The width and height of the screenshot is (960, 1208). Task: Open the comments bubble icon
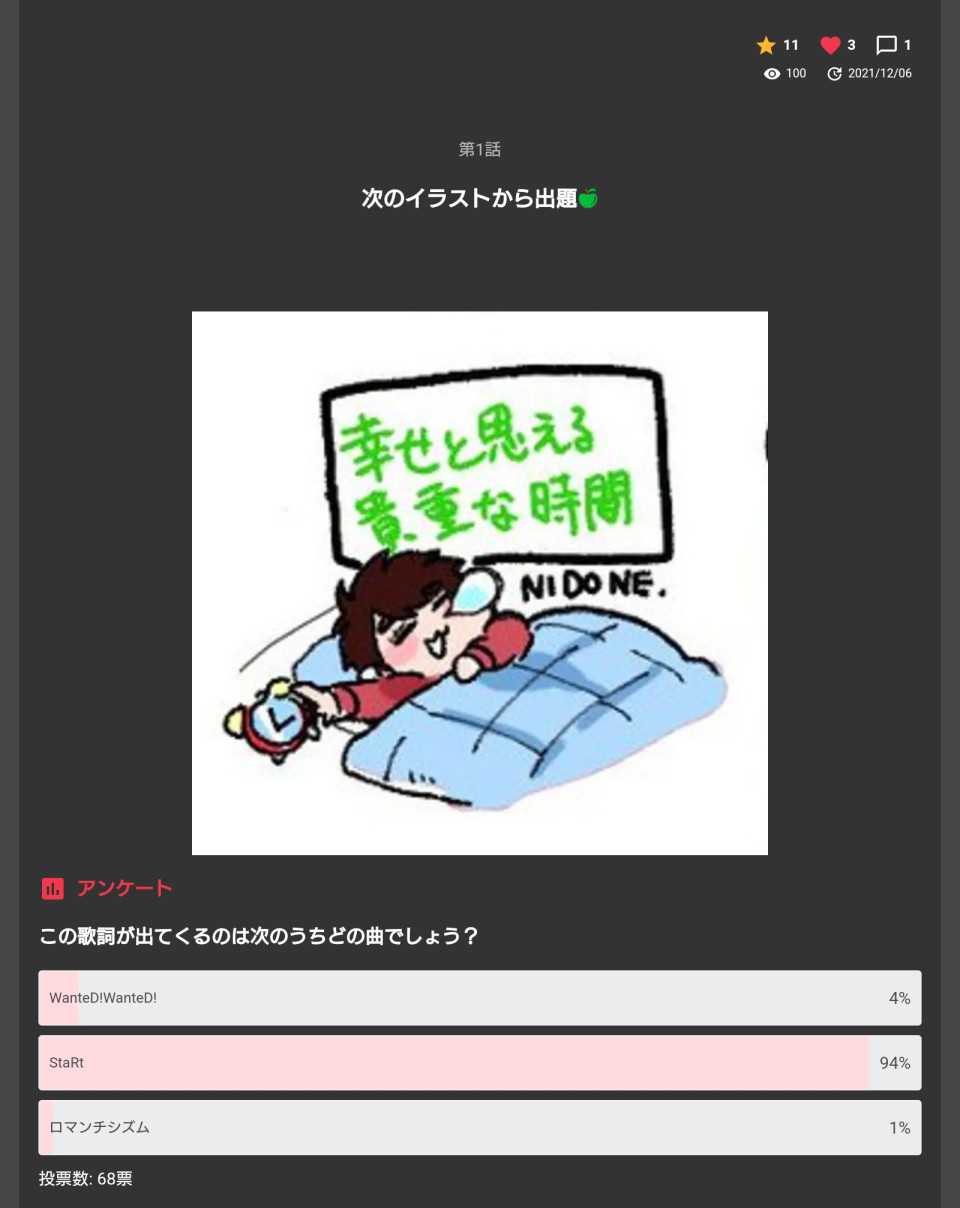pyautogui.click(x=886, y=45)
